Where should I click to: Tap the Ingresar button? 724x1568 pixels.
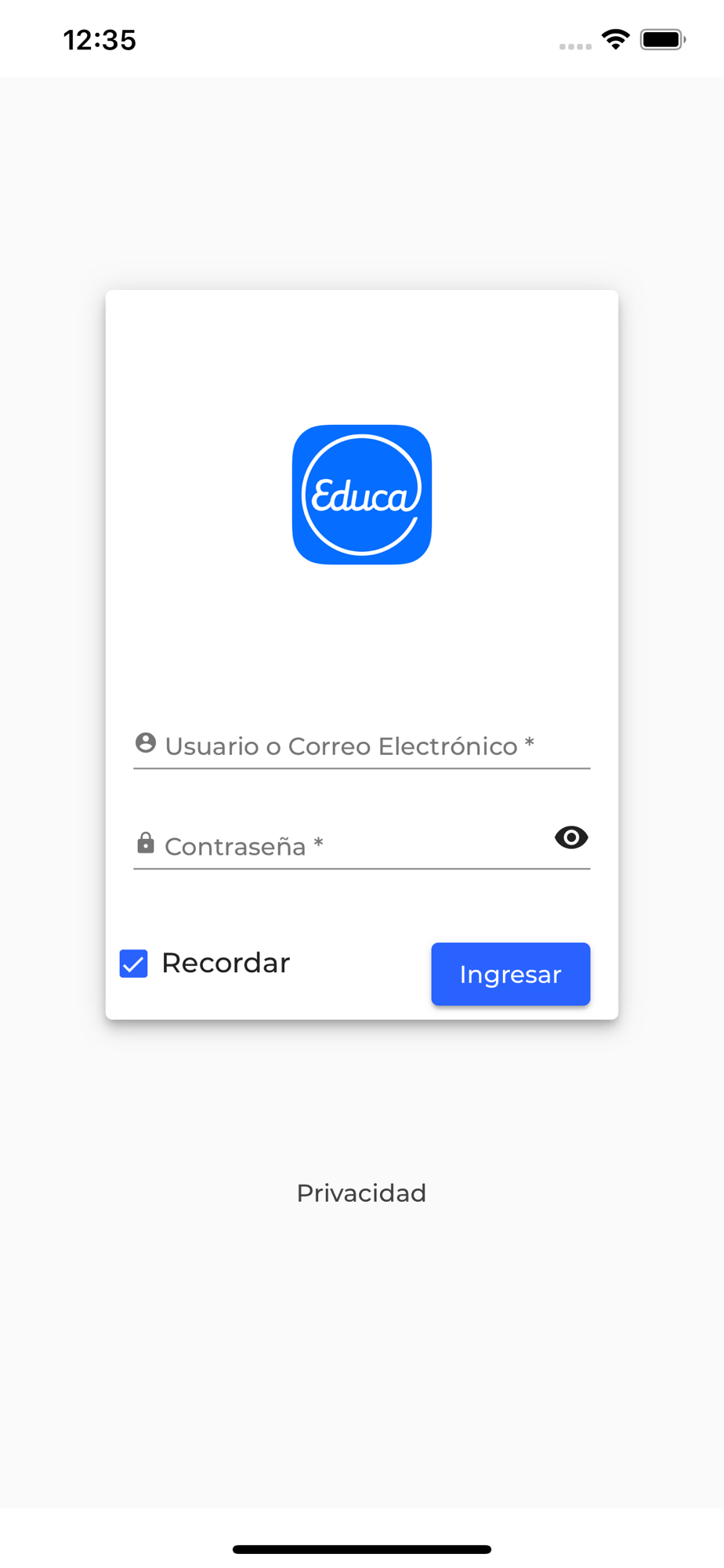(x=511, y=974)
